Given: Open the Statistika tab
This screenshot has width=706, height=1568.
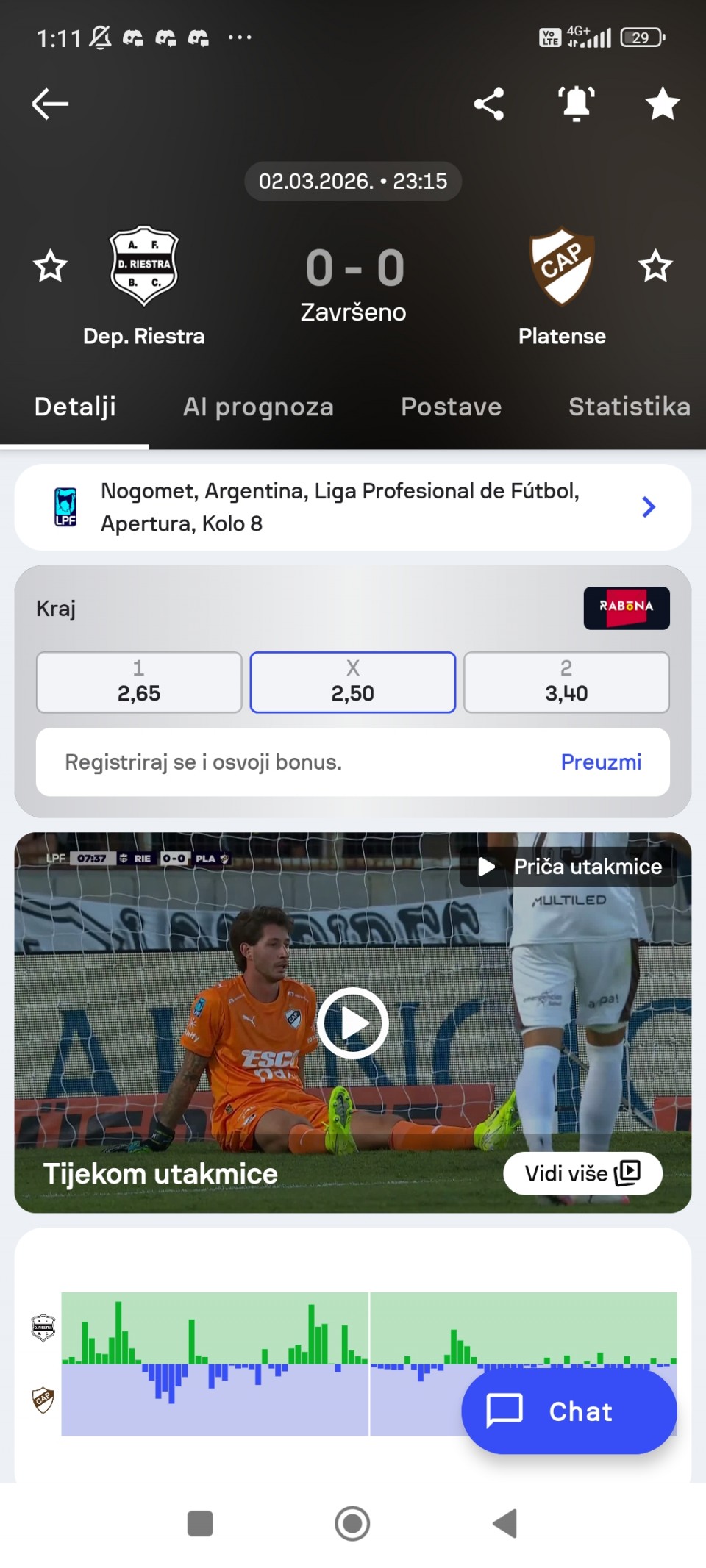Looking at the screenshot, I should click(x=629, y=407).
